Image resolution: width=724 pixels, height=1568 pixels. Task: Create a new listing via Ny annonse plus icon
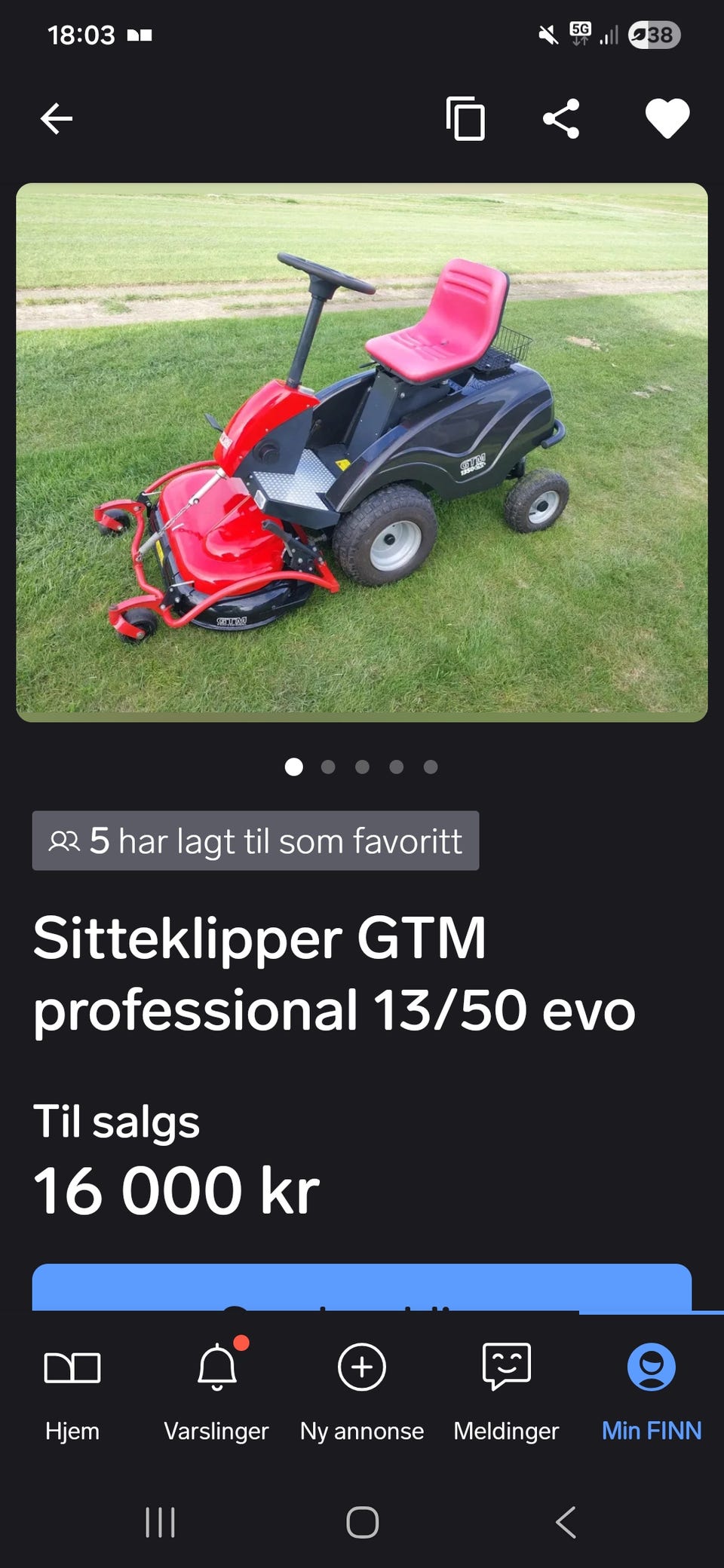click(x=361, y=1367)
